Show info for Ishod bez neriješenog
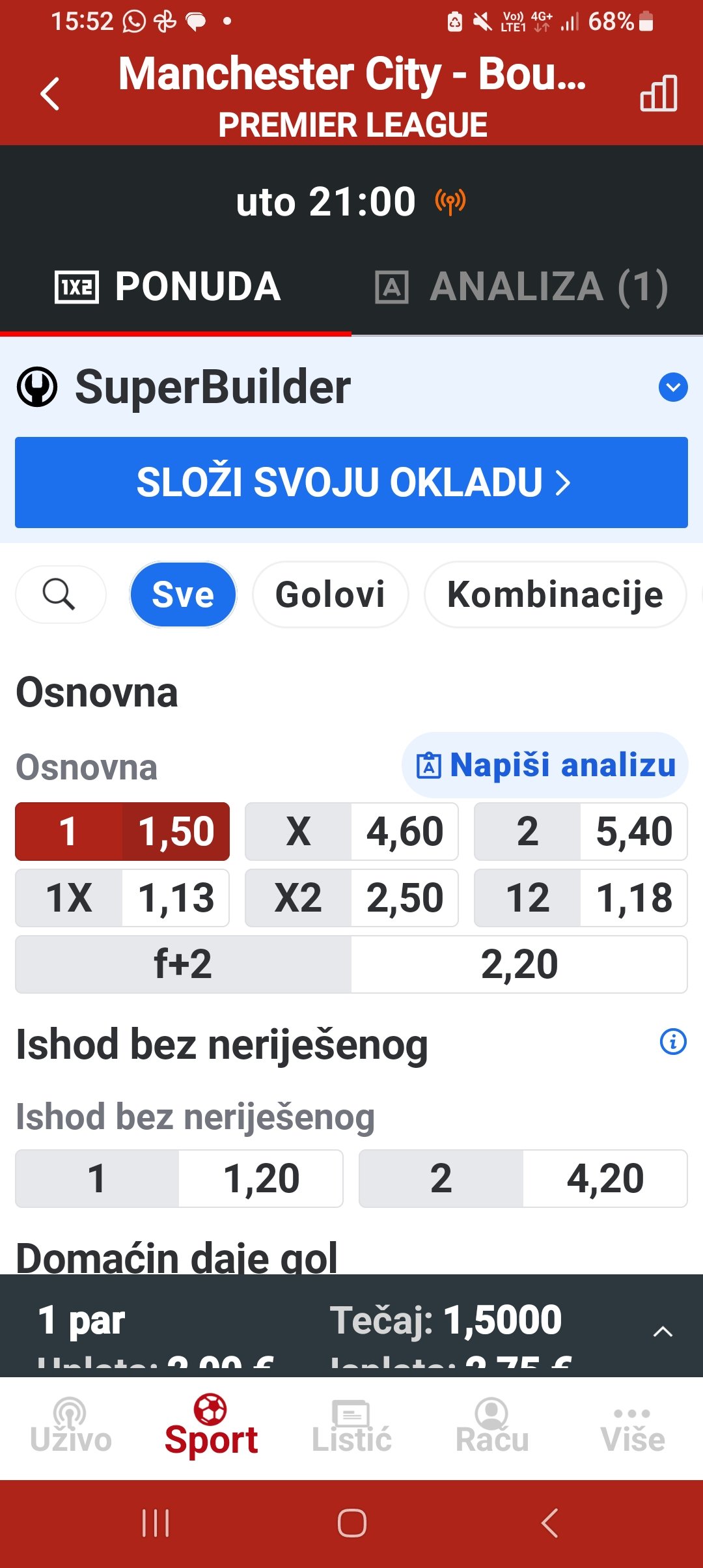This screenshot has height=1568, width=703. 673,1042
